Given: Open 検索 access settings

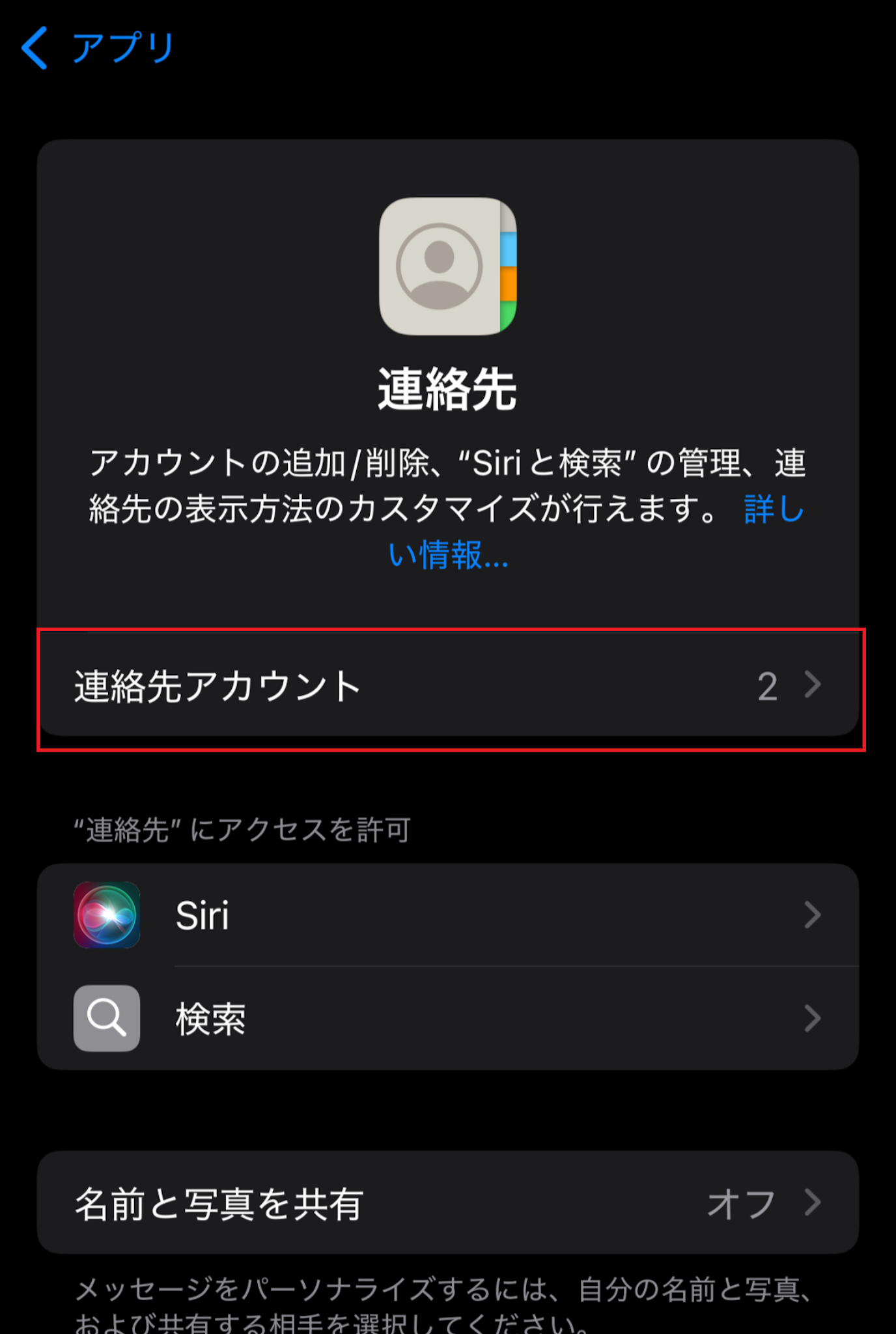Looking at the screenshot, I should [x=448, y=1018].
